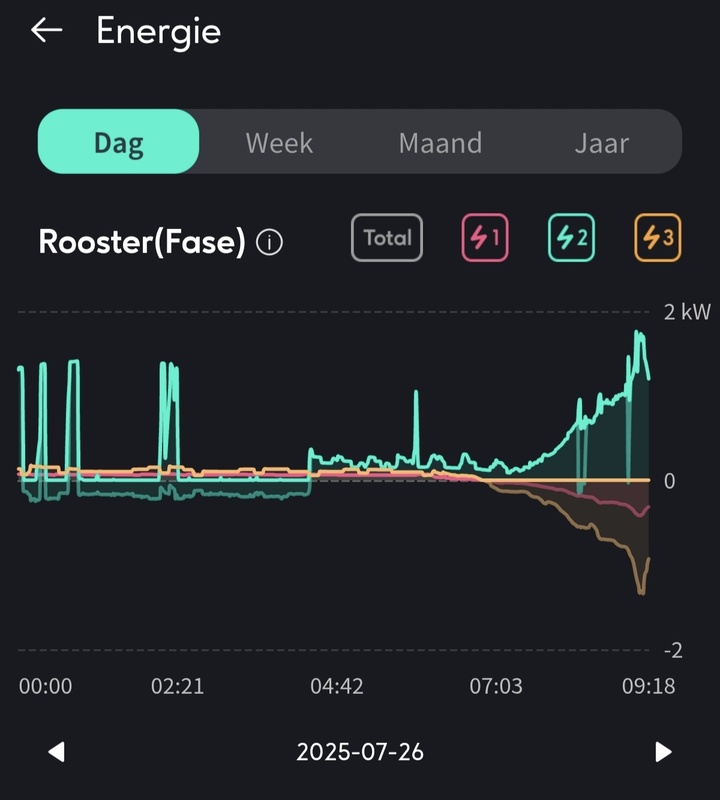Toggle phase 1 line visibility
Image resolution: width=720 pixels, height=800 pixels.
(484, 238)
